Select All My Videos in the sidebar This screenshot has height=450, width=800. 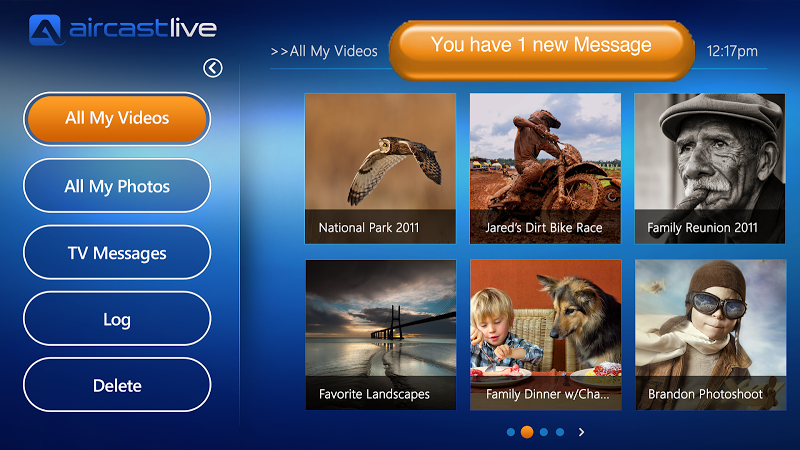click(x=117, y=118)
